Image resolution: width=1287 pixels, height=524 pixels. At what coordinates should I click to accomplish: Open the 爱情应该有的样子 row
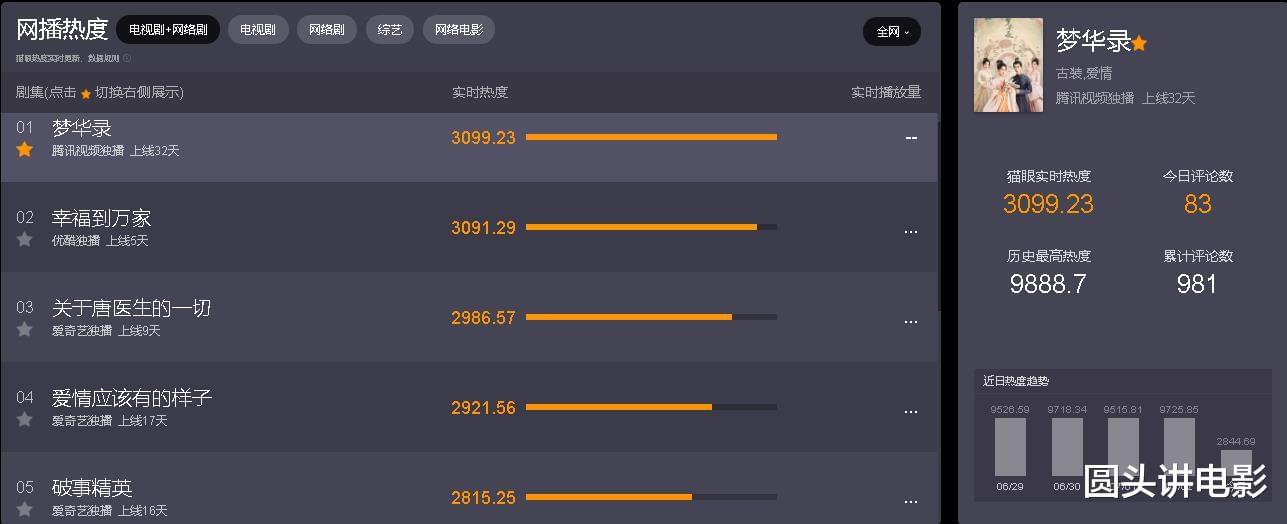[x=131, y=398]
